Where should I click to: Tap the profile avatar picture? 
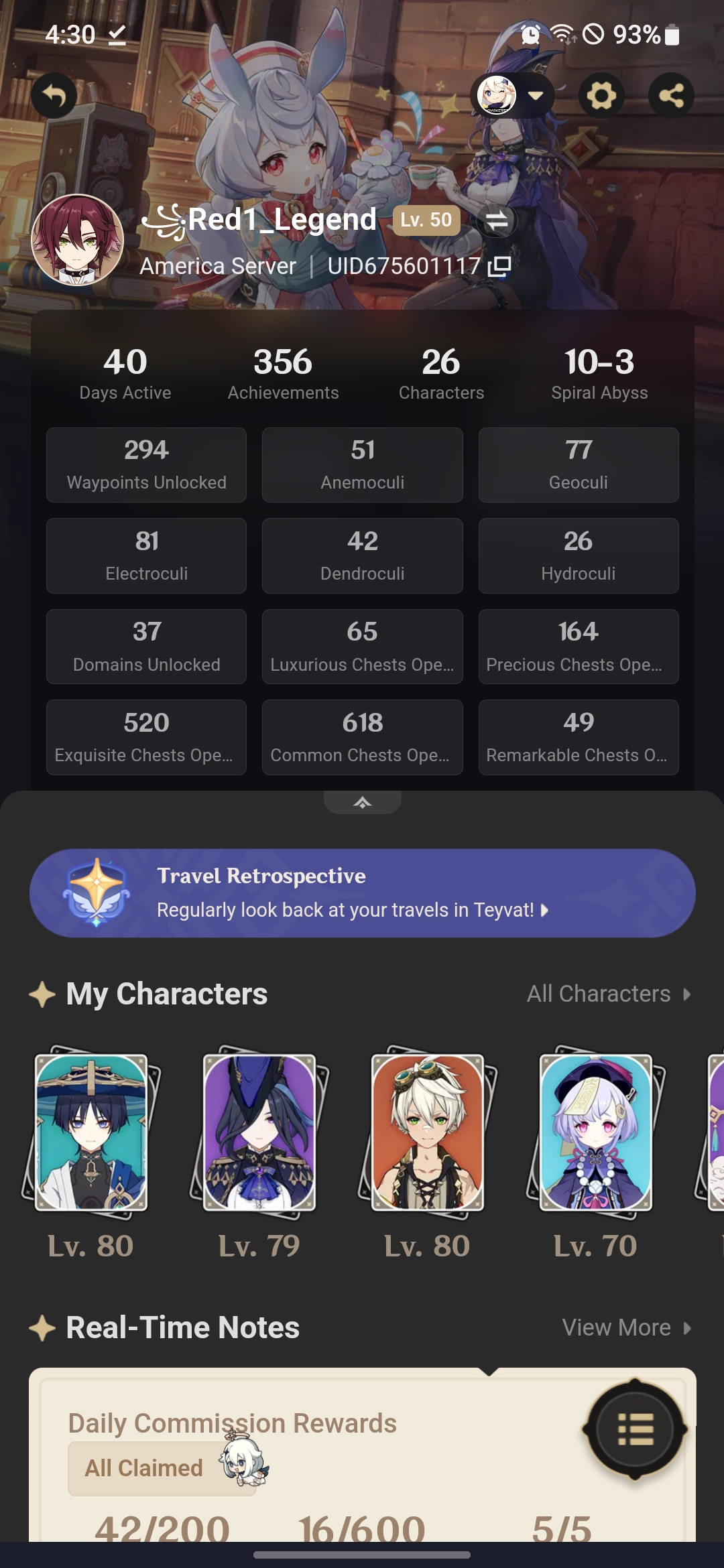[x=78, y=240]
